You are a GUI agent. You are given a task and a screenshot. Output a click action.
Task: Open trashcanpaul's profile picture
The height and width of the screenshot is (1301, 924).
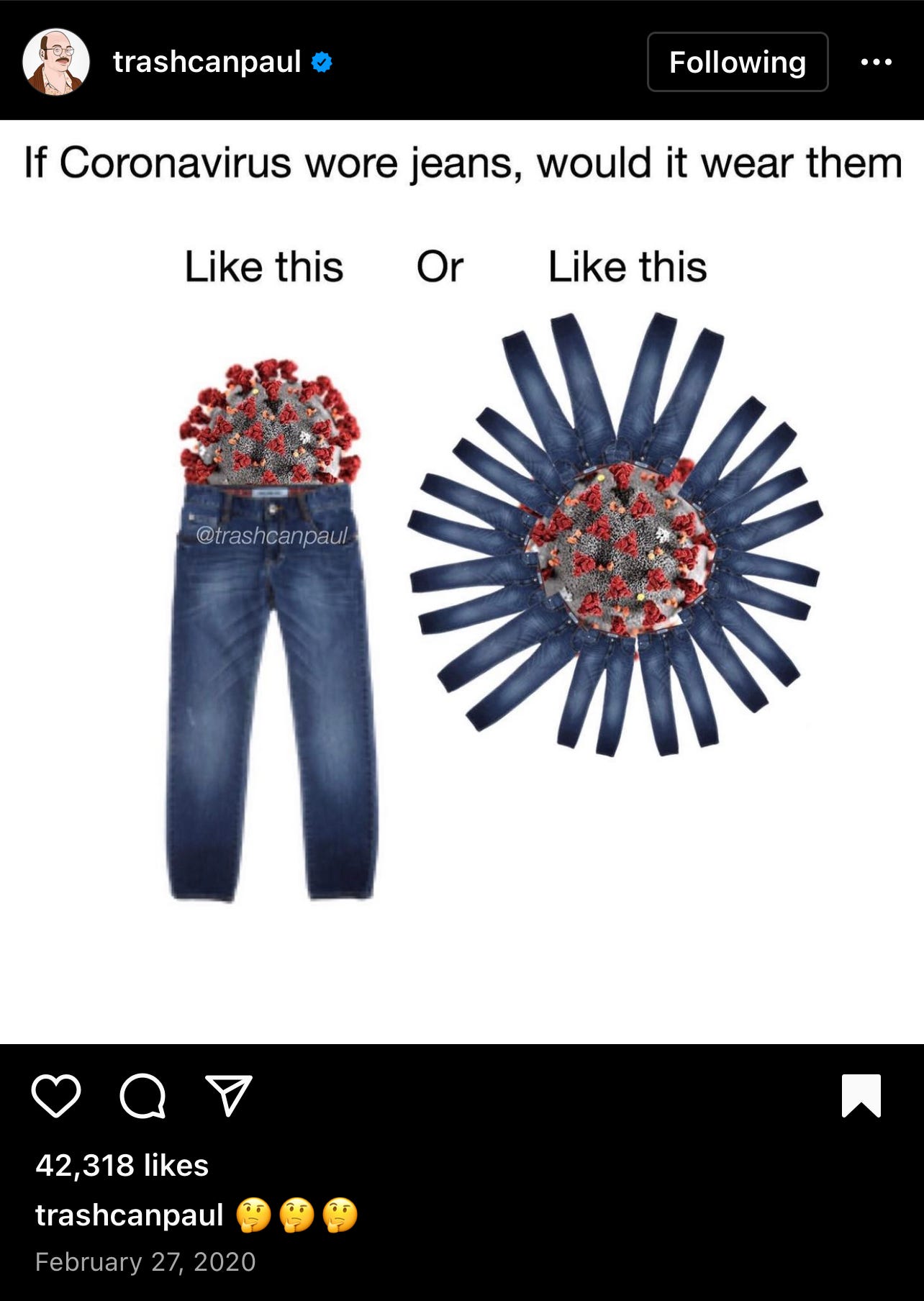point(56,62)
